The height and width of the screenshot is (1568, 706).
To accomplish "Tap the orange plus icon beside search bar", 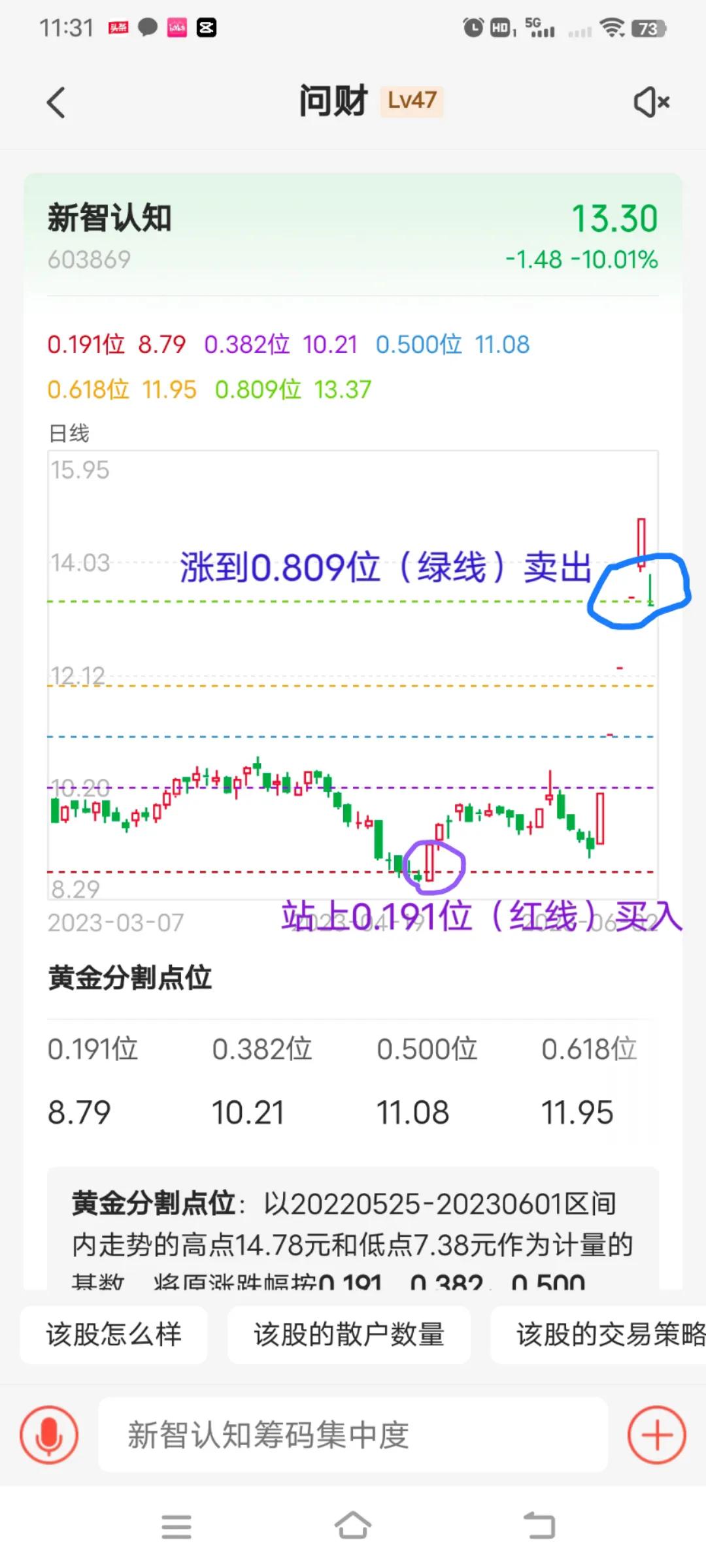I will [x=656, y=1435].
